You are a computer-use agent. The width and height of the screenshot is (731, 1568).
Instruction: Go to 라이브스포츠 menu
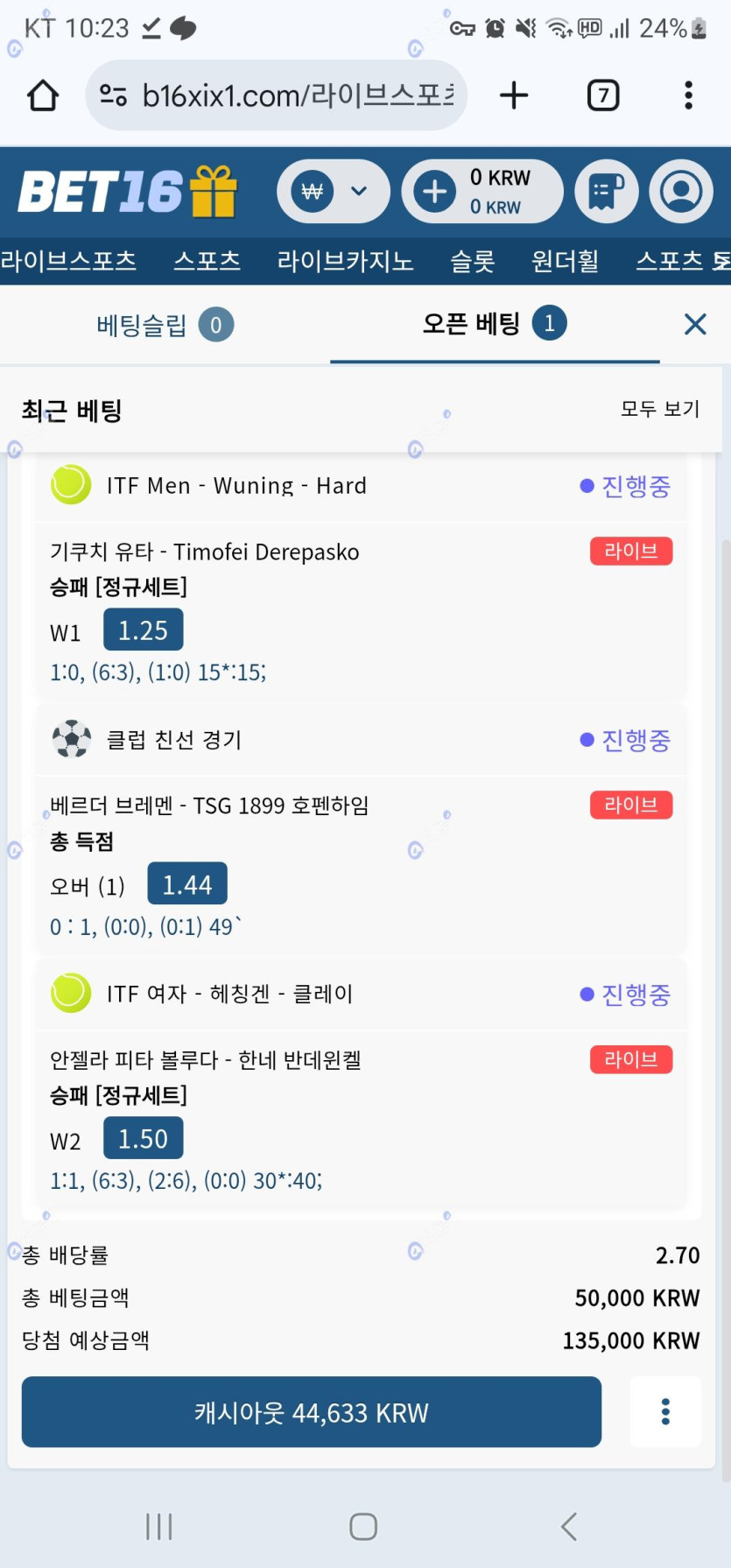click(x=68, y=261)
